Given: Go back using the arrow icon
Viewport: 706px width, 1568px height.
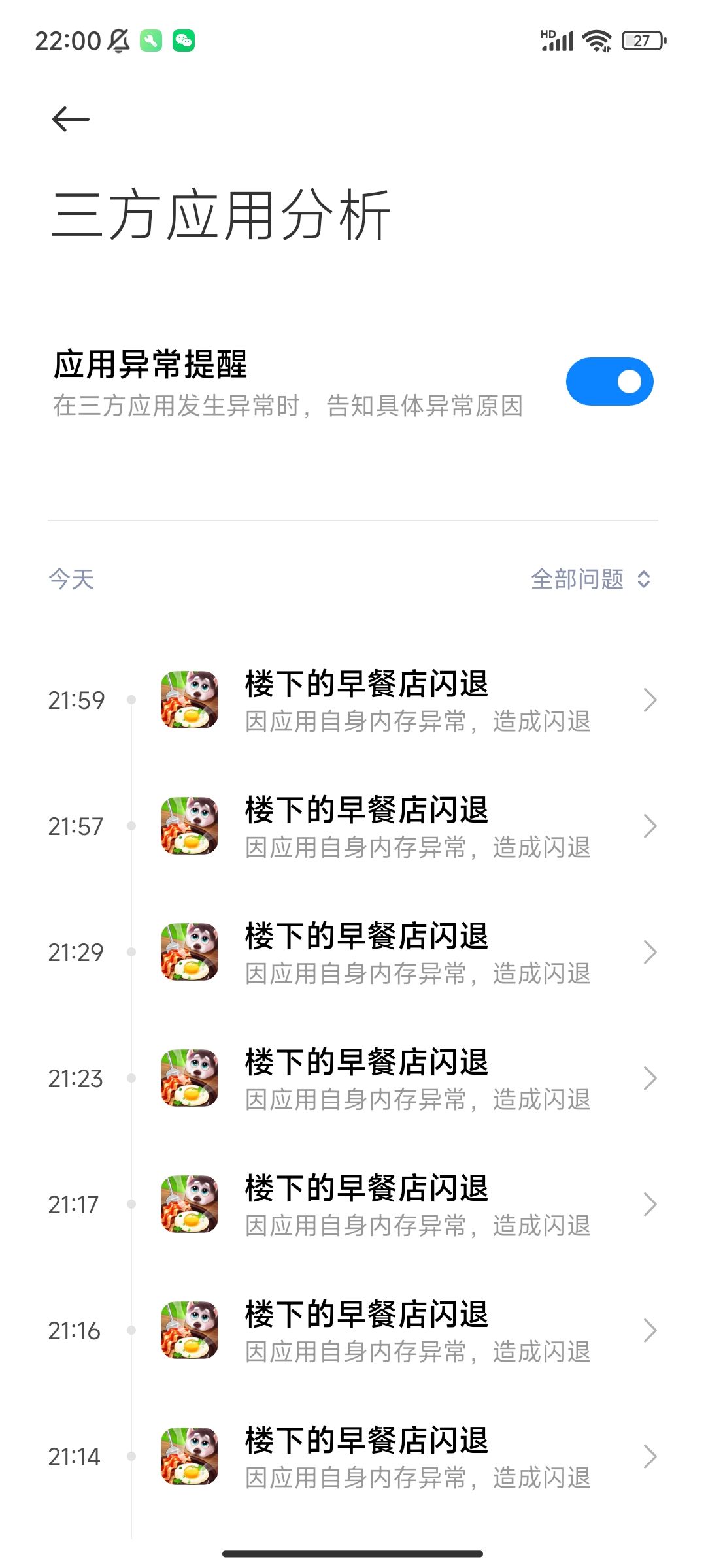Looking at the screenshot, I should coord(71,120).
